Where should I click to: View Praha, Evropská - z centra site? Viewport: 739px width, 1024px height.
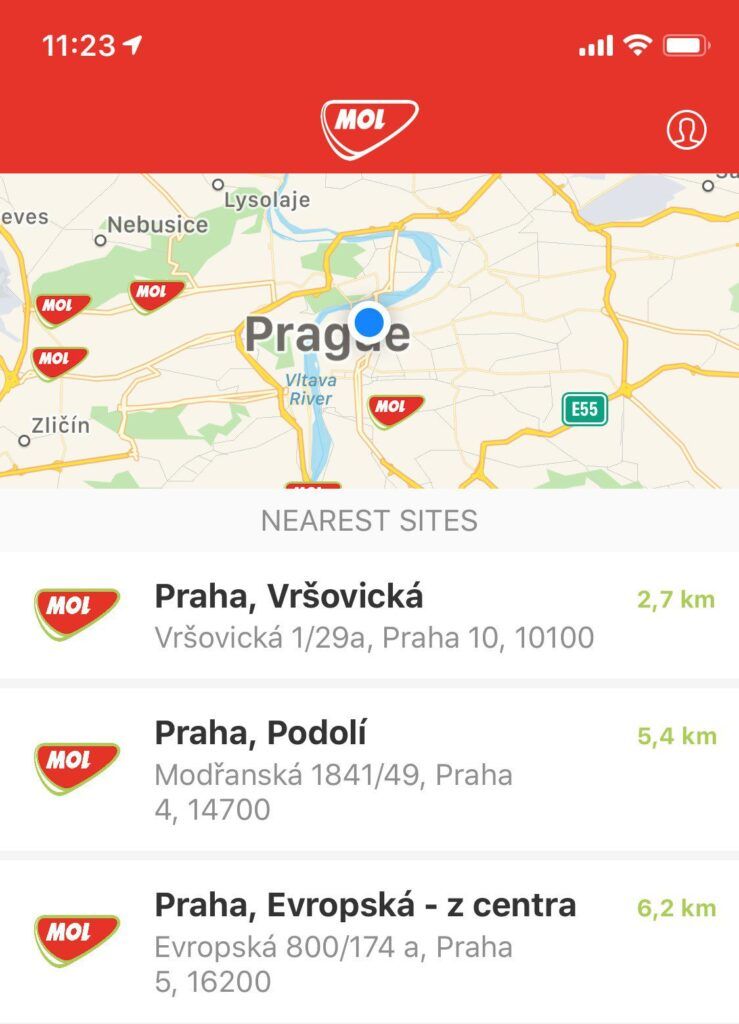(369, 938)
